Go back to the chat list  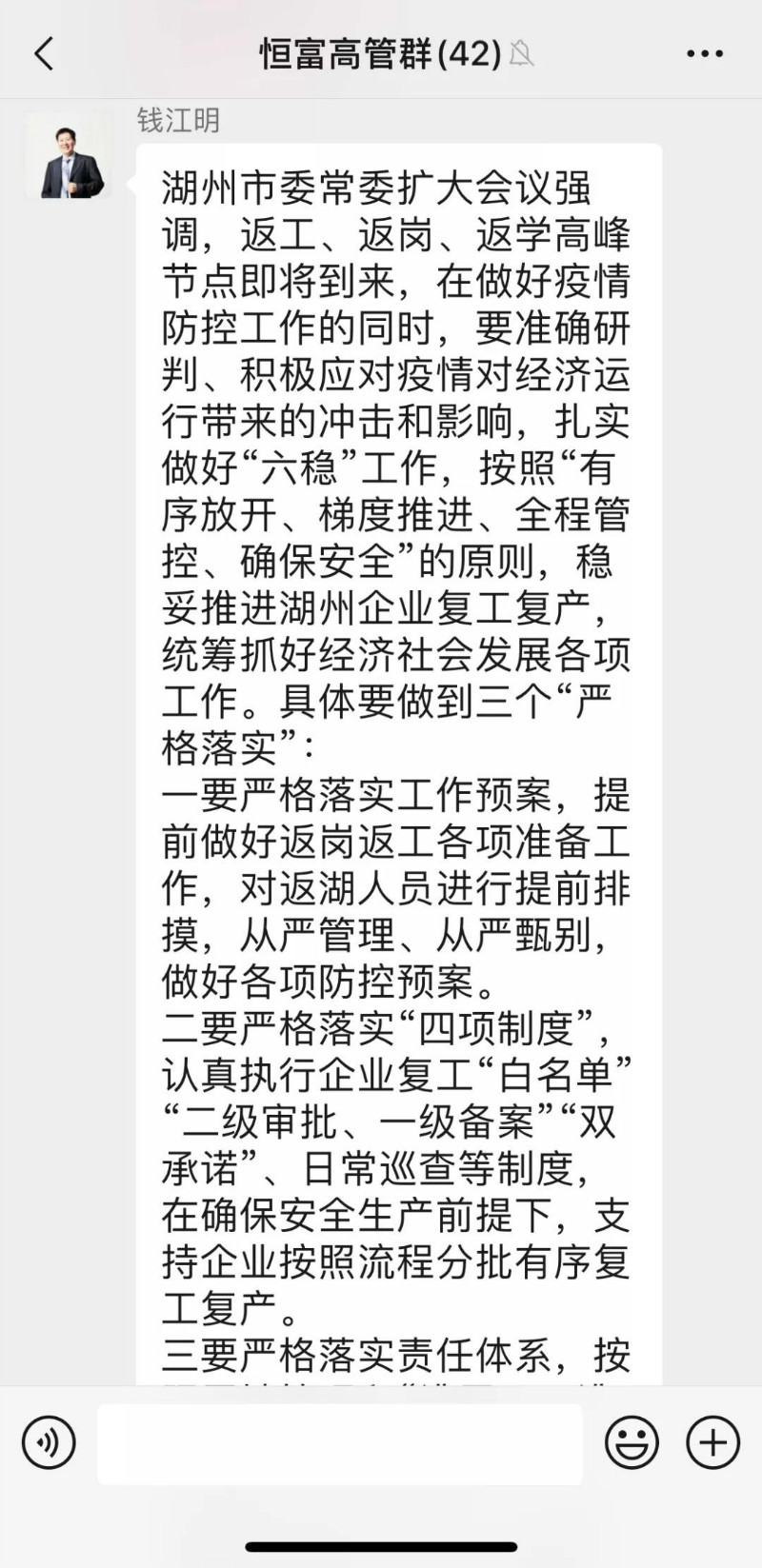pos(44,54)
